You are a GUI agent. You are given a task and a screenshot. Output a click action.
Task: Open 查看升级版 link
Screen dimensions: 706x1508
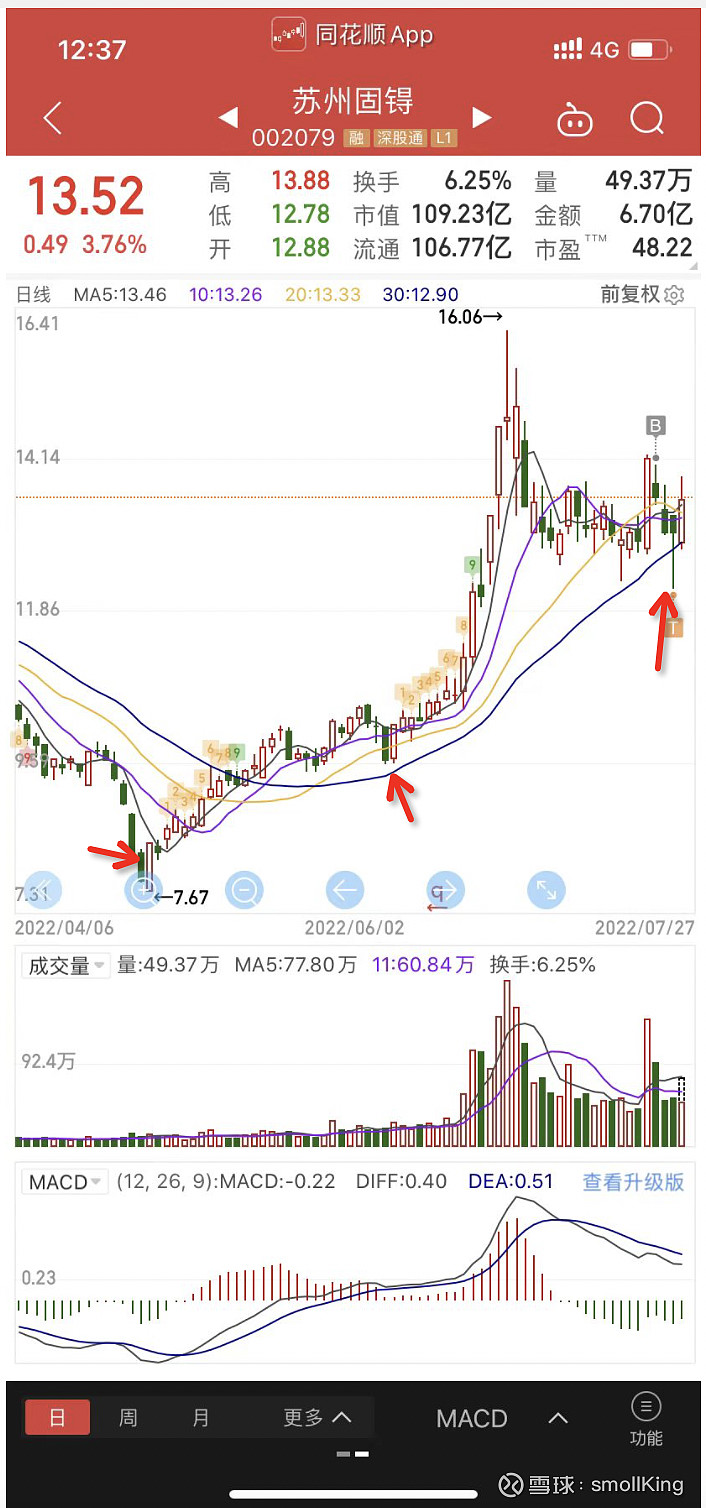(634, 1182)
